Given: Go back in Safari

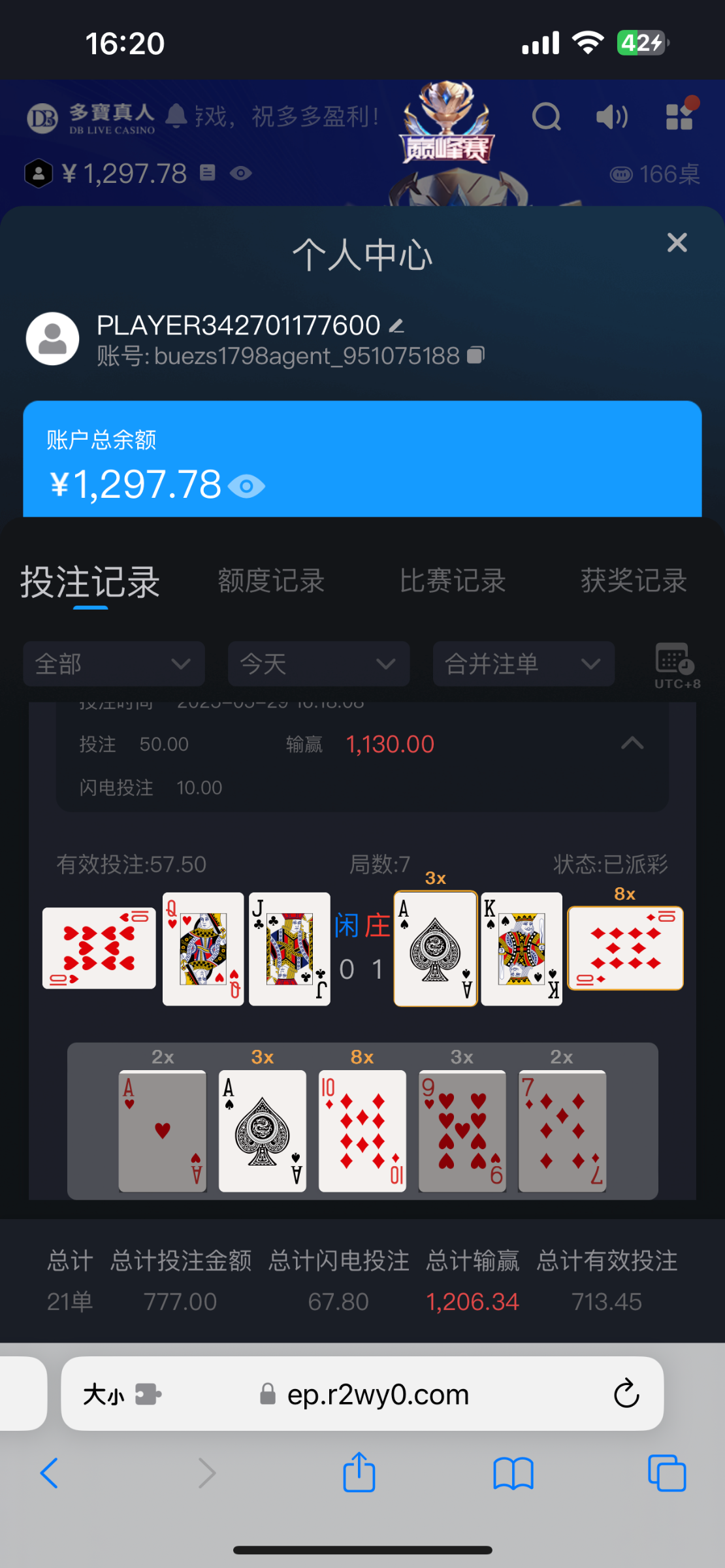Looking at the screenshot, I should [x=50, y=1473].
